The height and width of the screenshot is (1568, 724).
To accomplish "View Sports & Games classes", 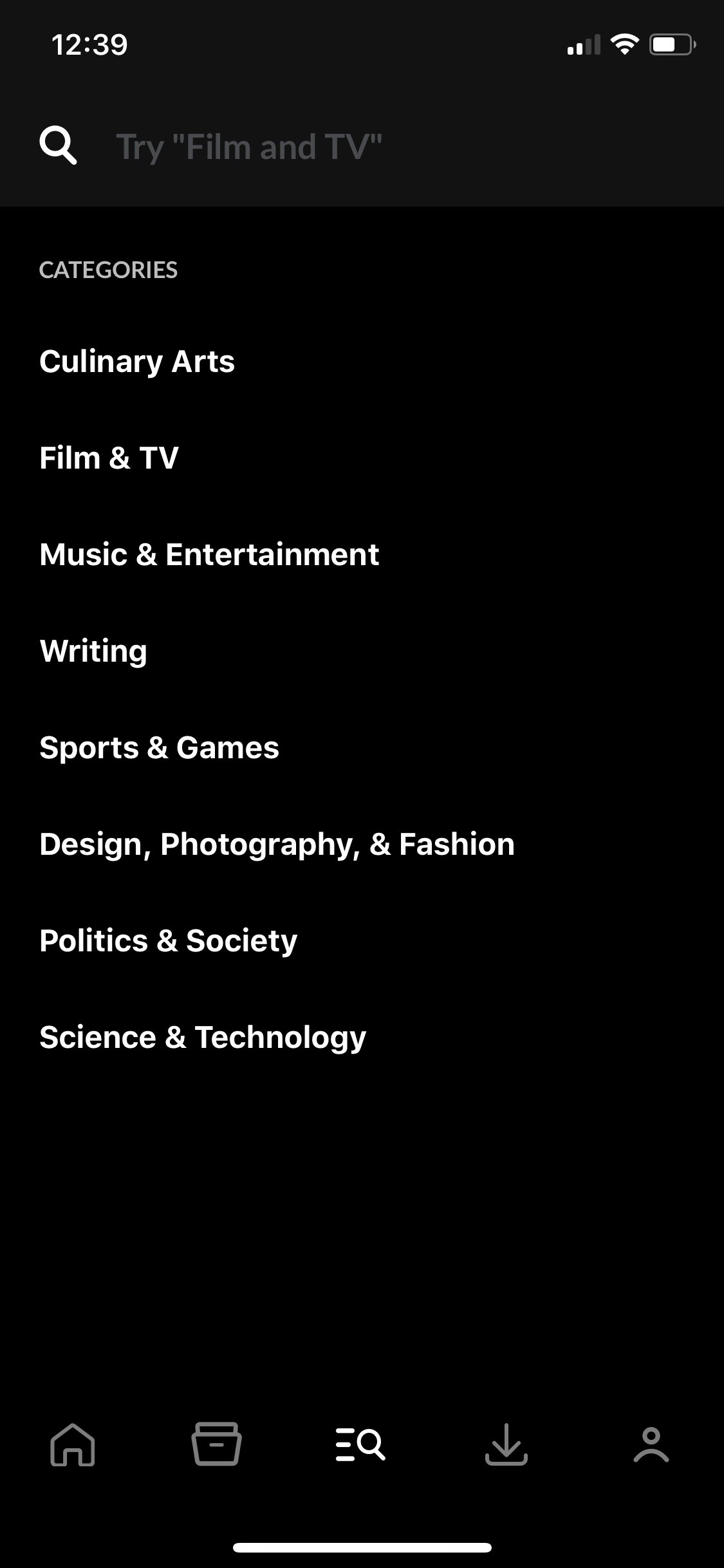I will point(159,748).
